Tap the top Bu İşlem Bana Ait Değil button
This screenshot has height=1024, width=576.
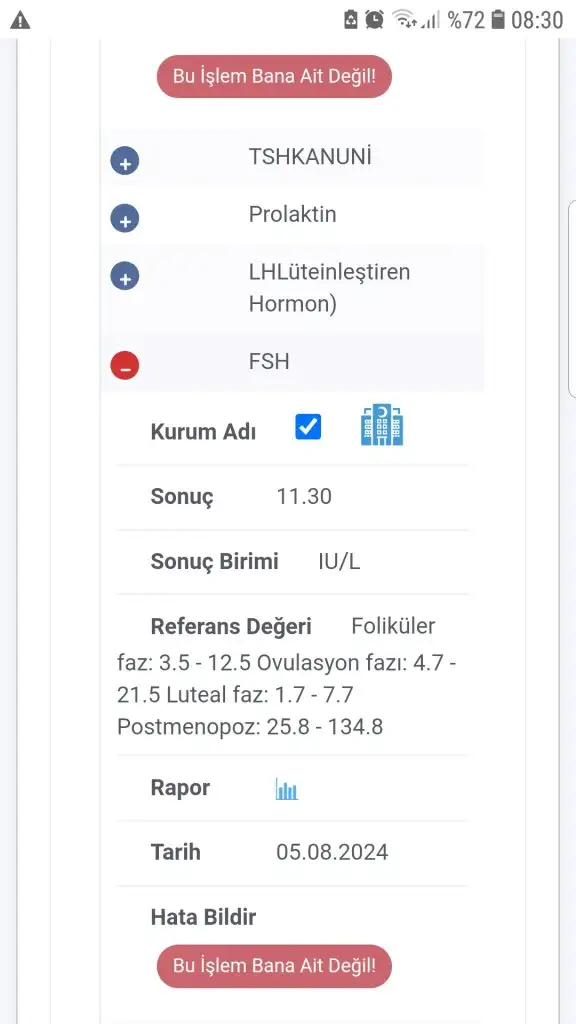point(274,76)
